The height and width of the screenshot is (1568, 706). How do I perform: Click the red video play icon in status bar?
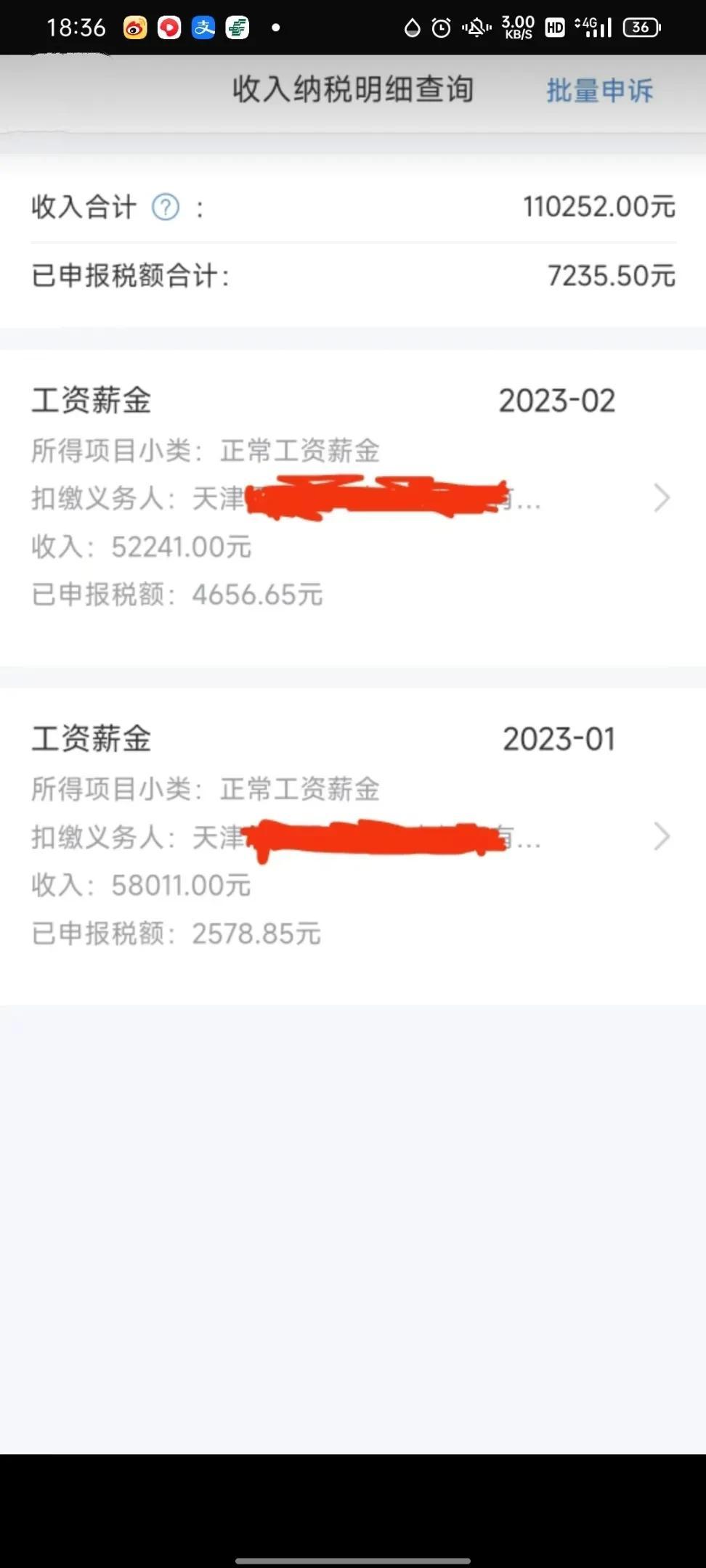[169, 28]
